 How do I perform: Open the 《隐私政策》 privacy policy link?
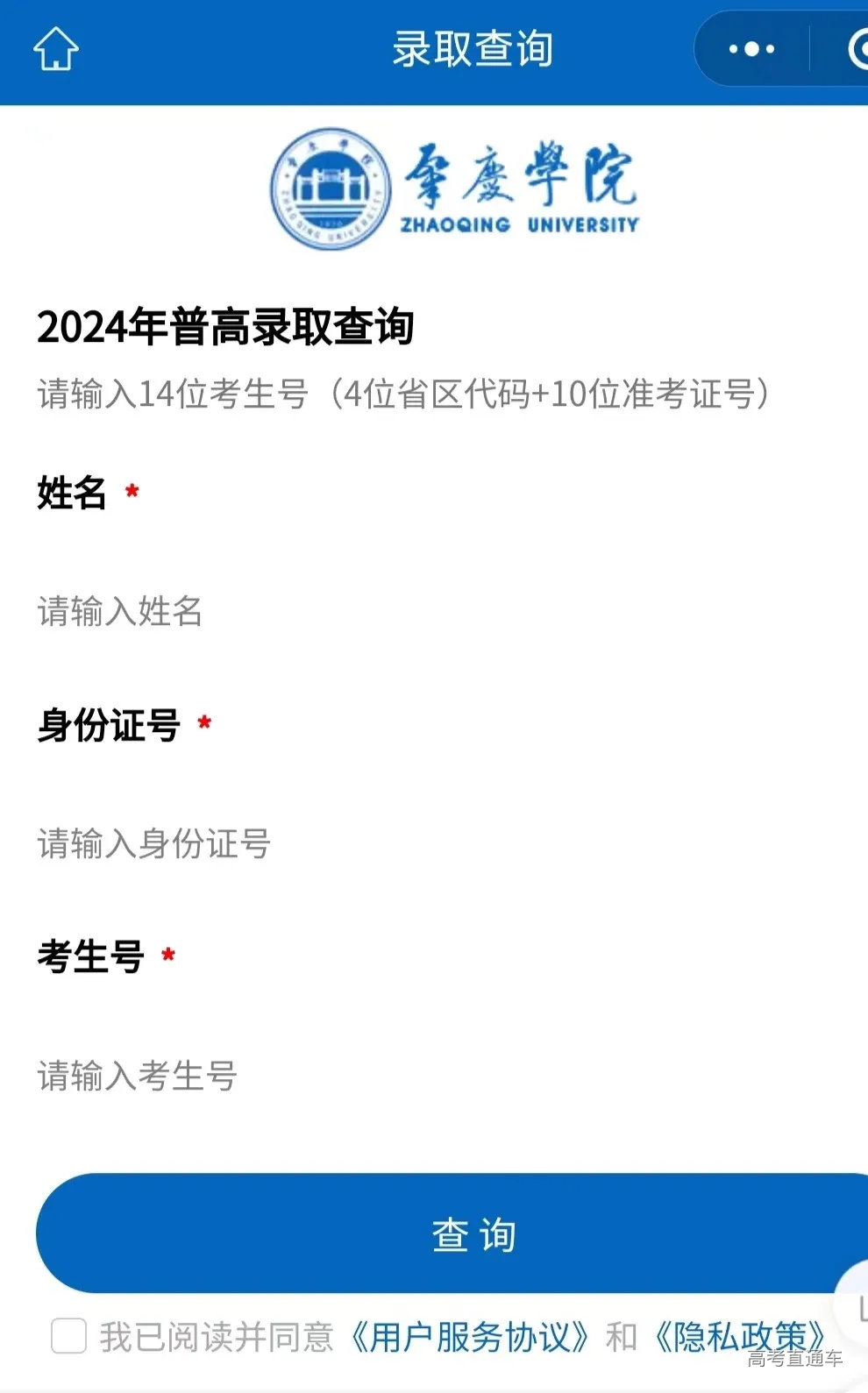point(743,1337)
